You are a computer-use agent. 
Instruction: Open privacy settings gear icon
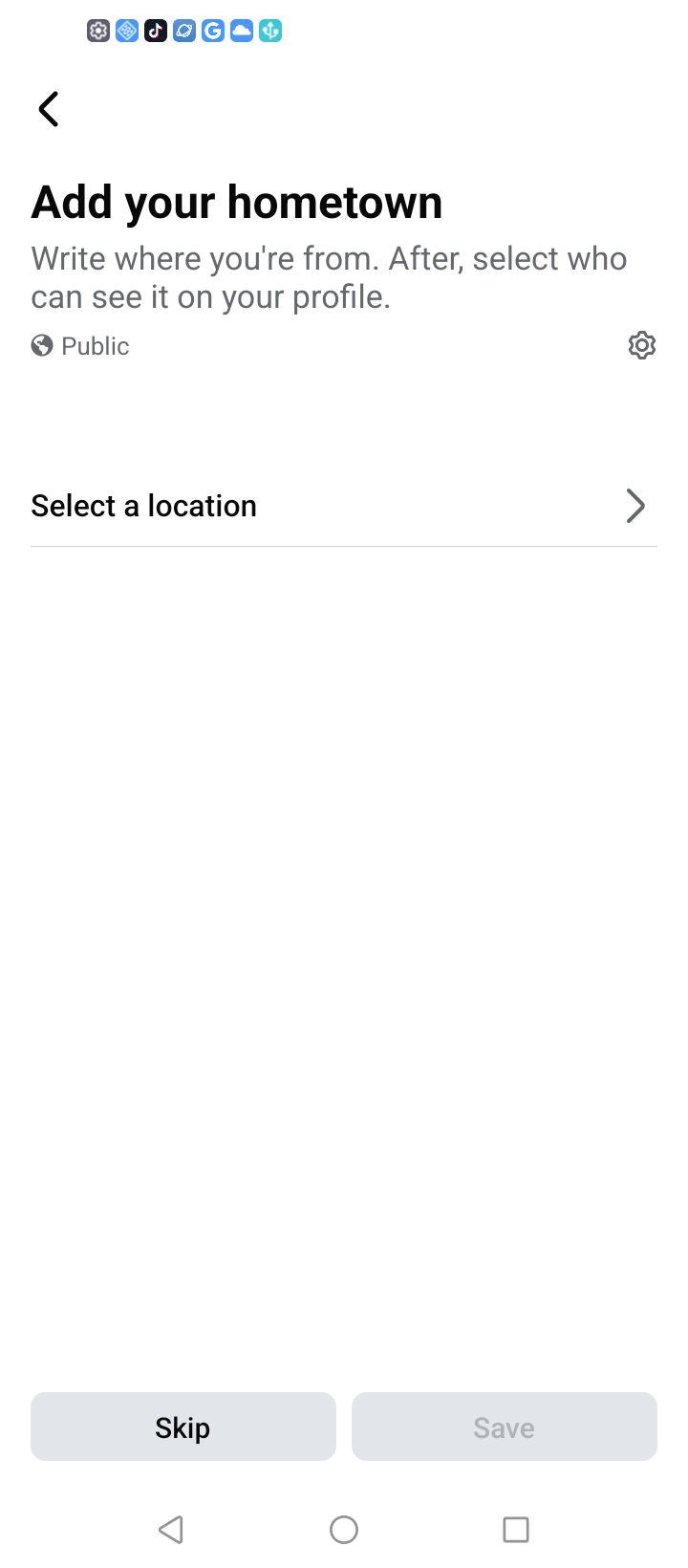642,345
